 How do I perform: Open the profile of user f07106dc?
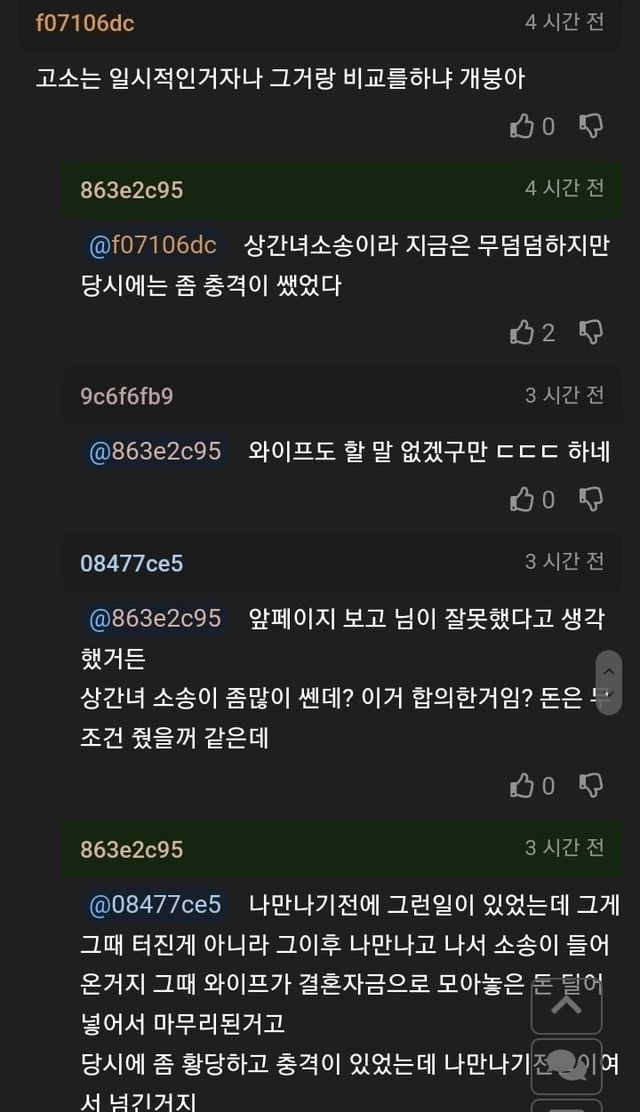click(x=84, y=23)
